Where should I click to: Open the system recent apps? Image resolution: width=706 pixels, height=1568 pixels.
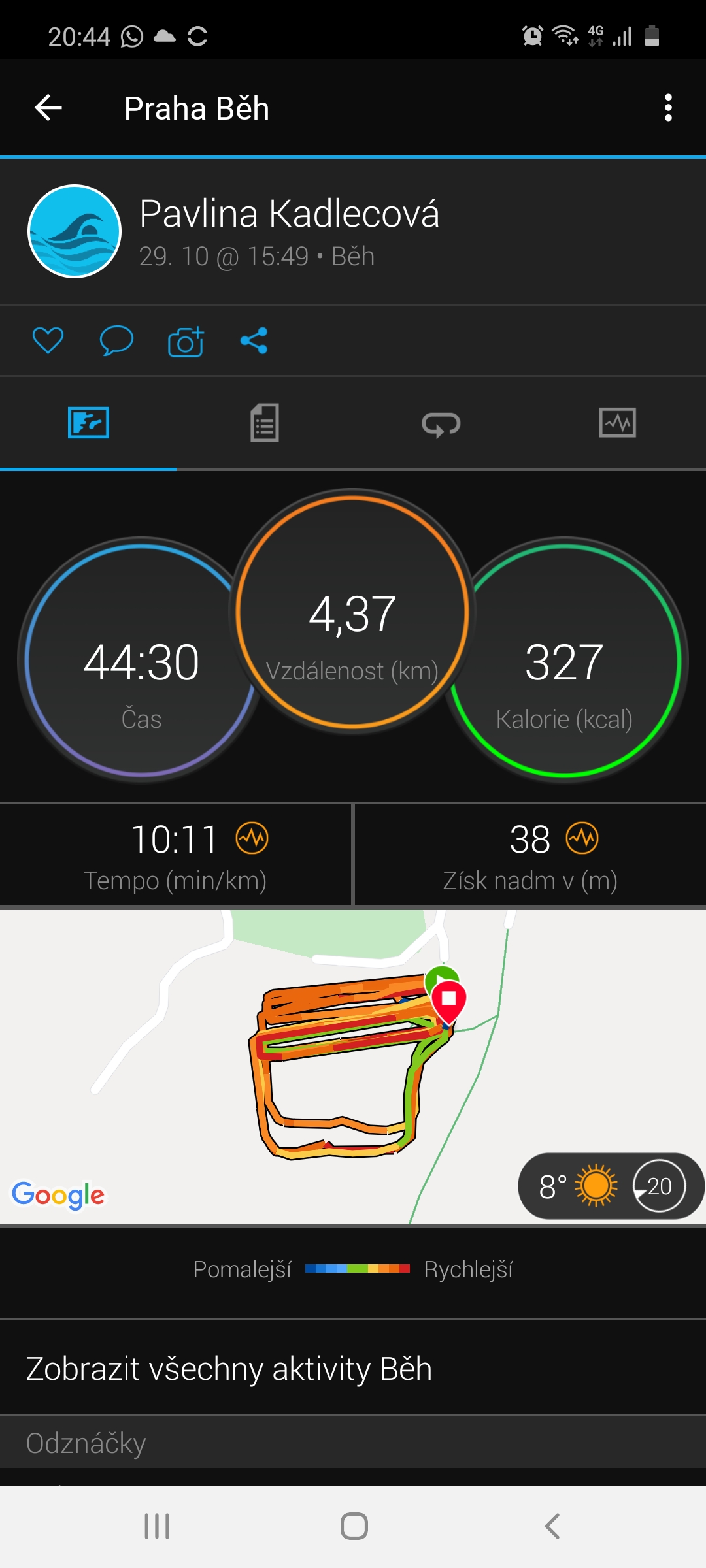157,1526
